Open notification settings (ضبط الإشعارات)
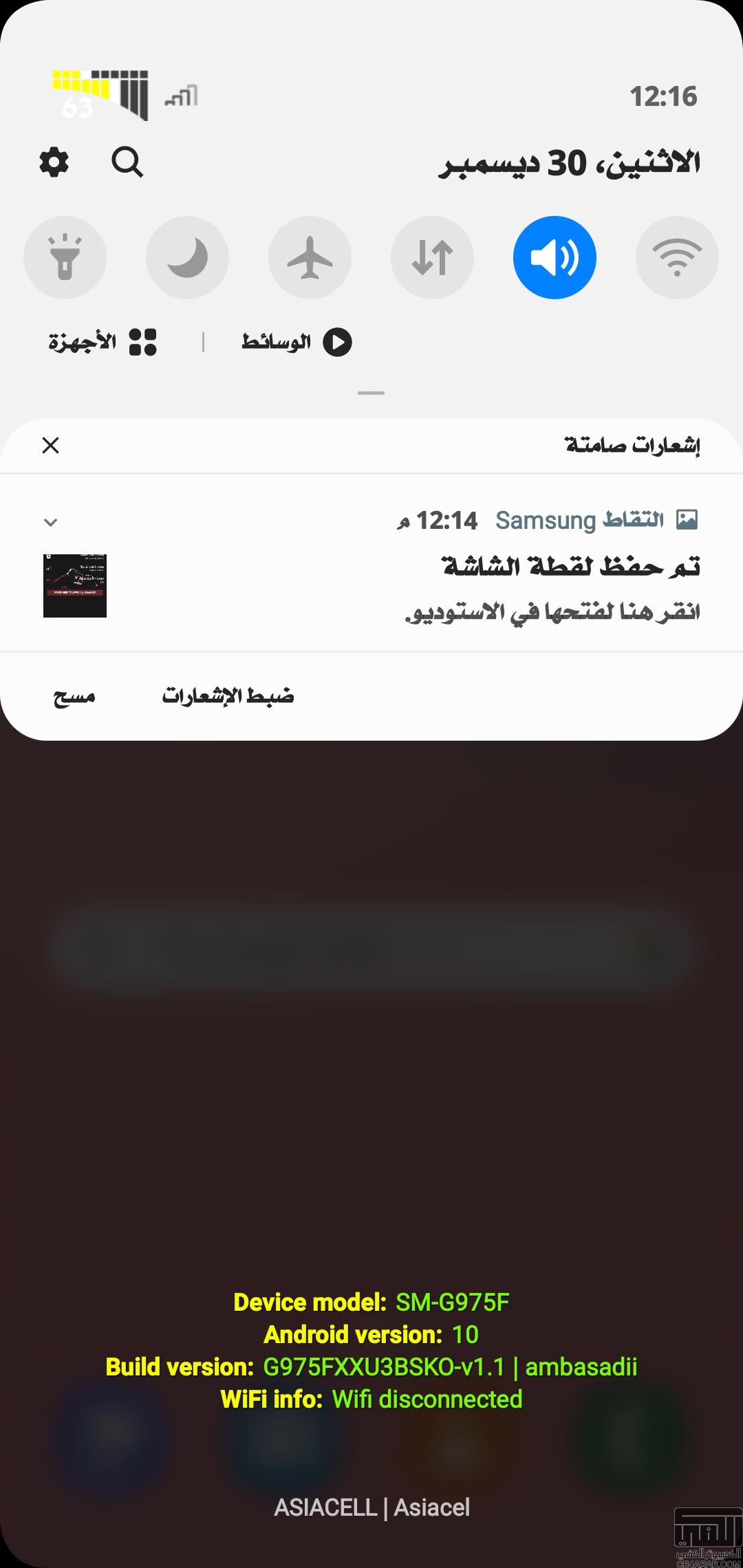 tap(228, 696)
